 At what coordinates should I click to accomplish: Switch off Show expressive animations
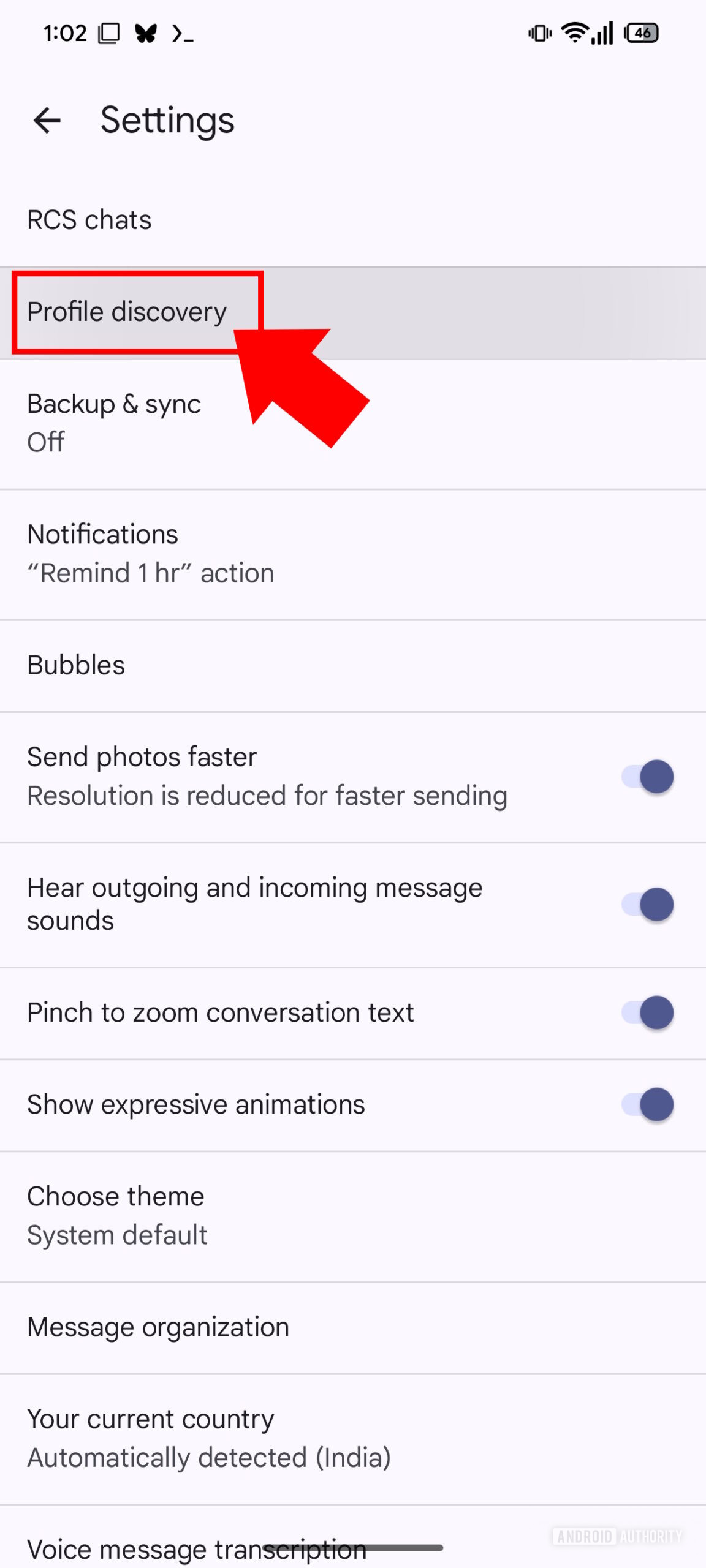point(648,1104)
